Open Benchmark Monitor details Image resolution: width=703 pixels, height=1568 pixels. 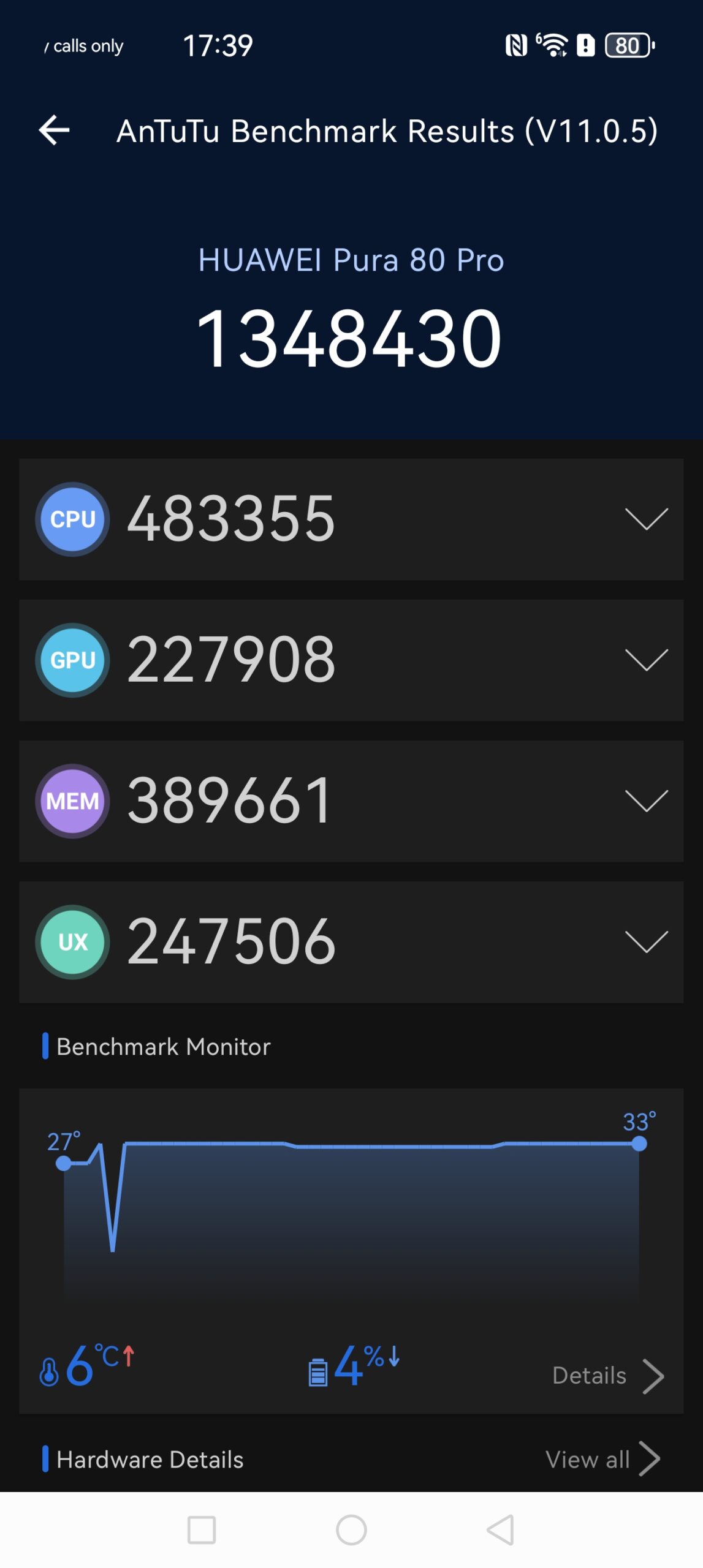607,1376
